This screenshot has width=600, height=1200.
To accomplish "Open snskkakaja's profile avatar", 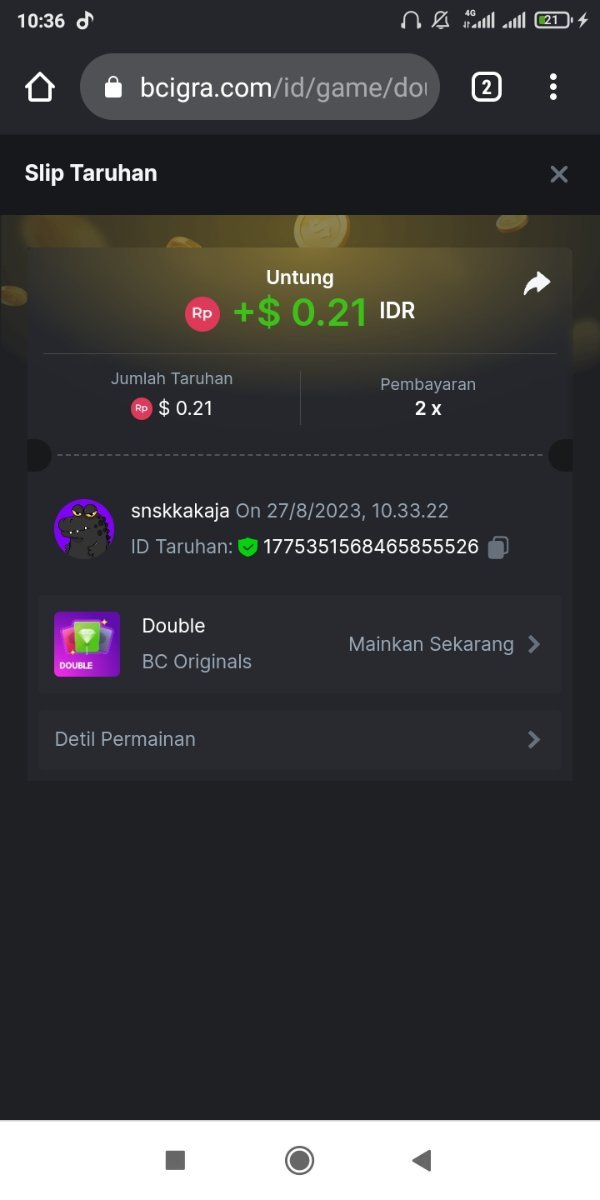I will [x=84, y=529].
